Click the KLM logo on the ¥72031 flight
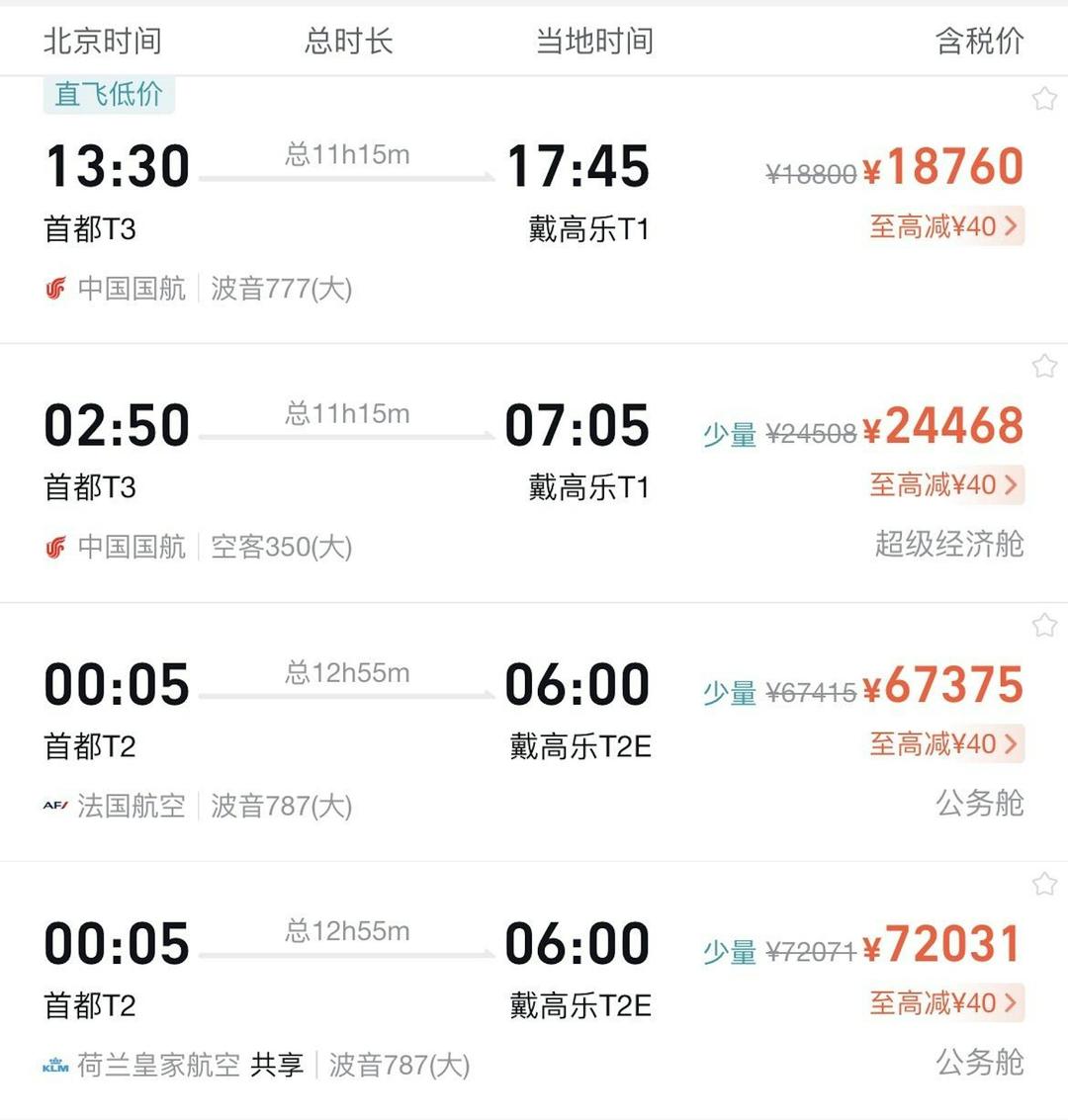Image resolution: width=1068 pixels, height=1120 pixels. 54,1066
